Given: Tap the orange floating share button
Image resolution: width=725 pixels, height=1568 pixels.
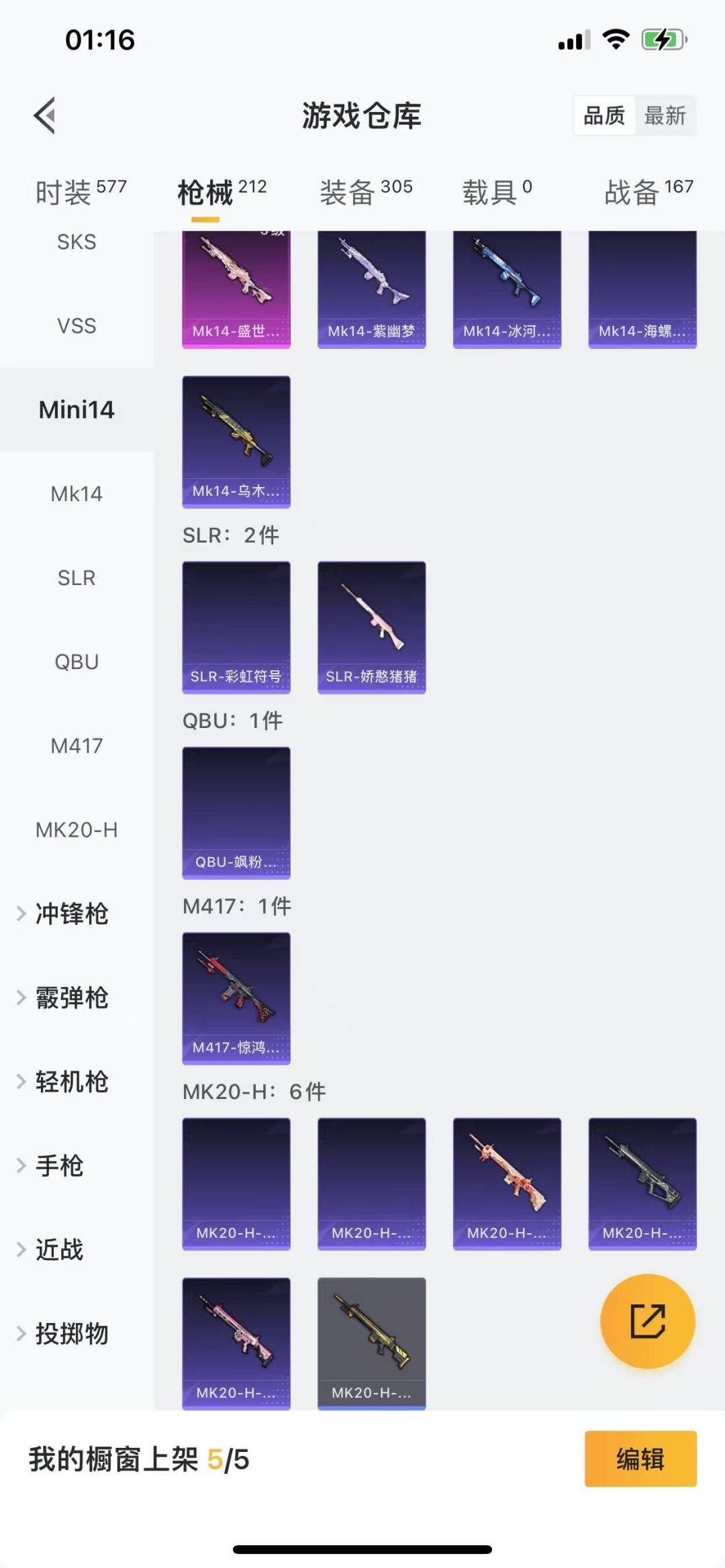Looking at the screenshot, I should coord(647,1321).
